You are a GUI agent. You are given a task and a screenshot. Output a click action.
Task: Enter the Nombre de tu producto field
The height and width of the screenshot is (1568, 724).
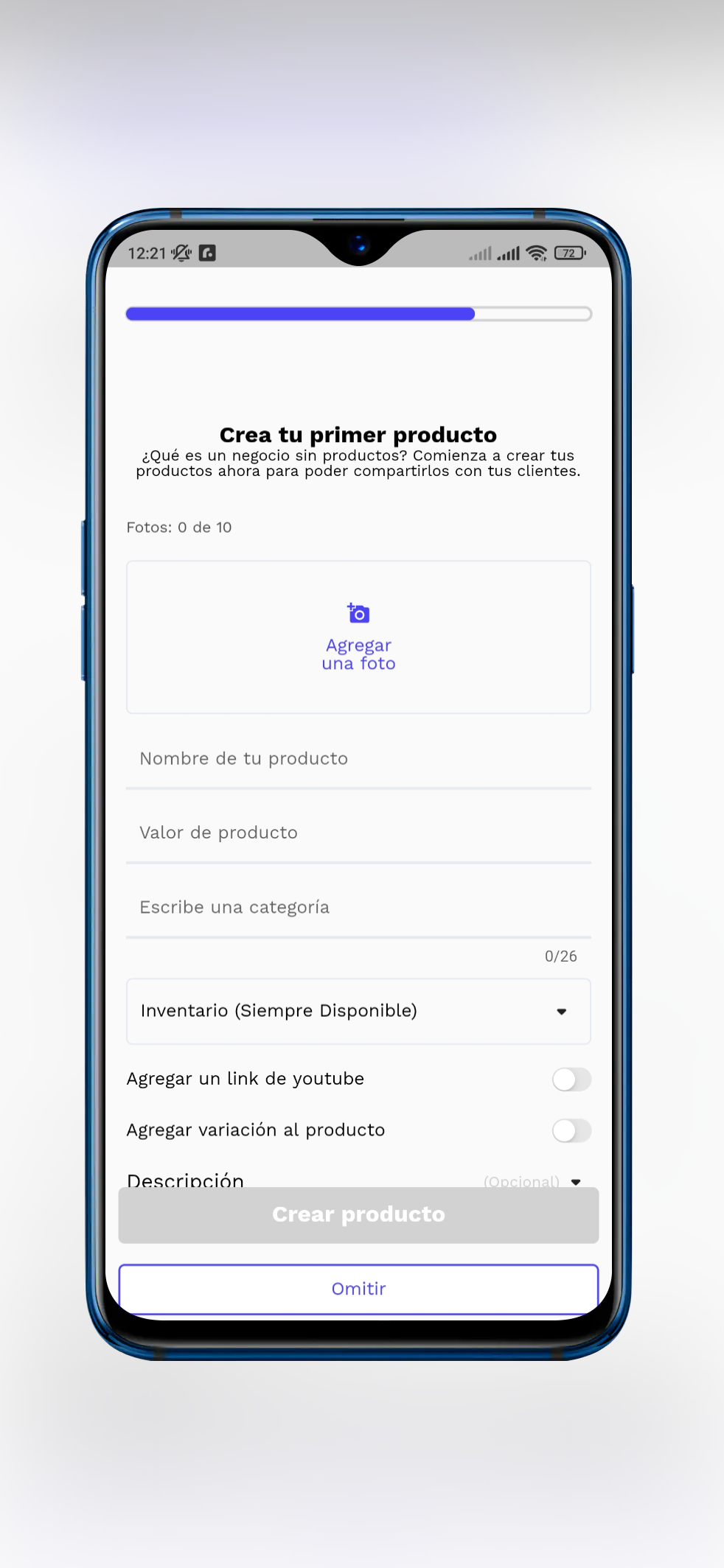pos(358,759)
